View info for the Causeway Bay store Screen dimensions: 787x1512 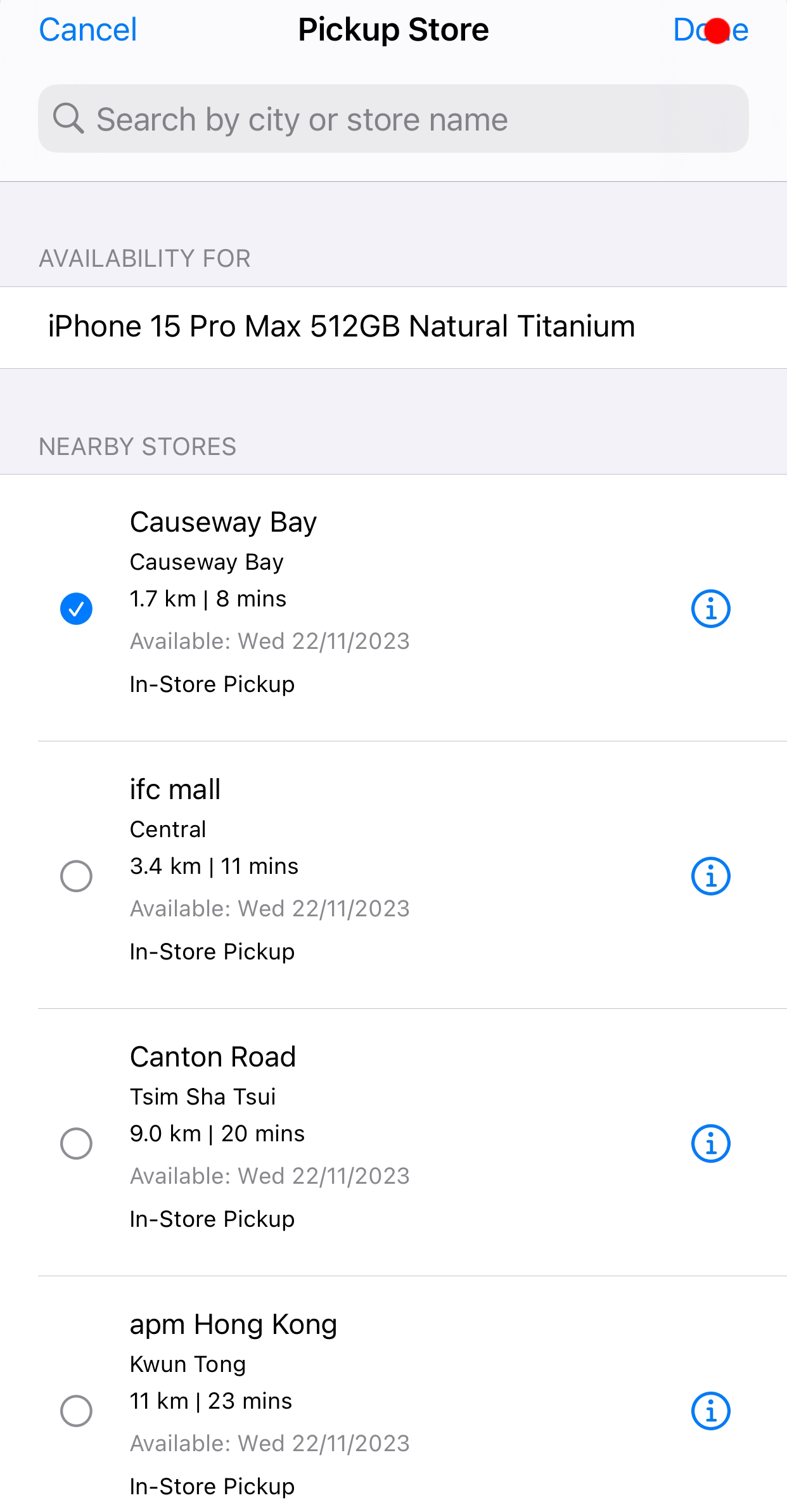(x=710, y=608)
